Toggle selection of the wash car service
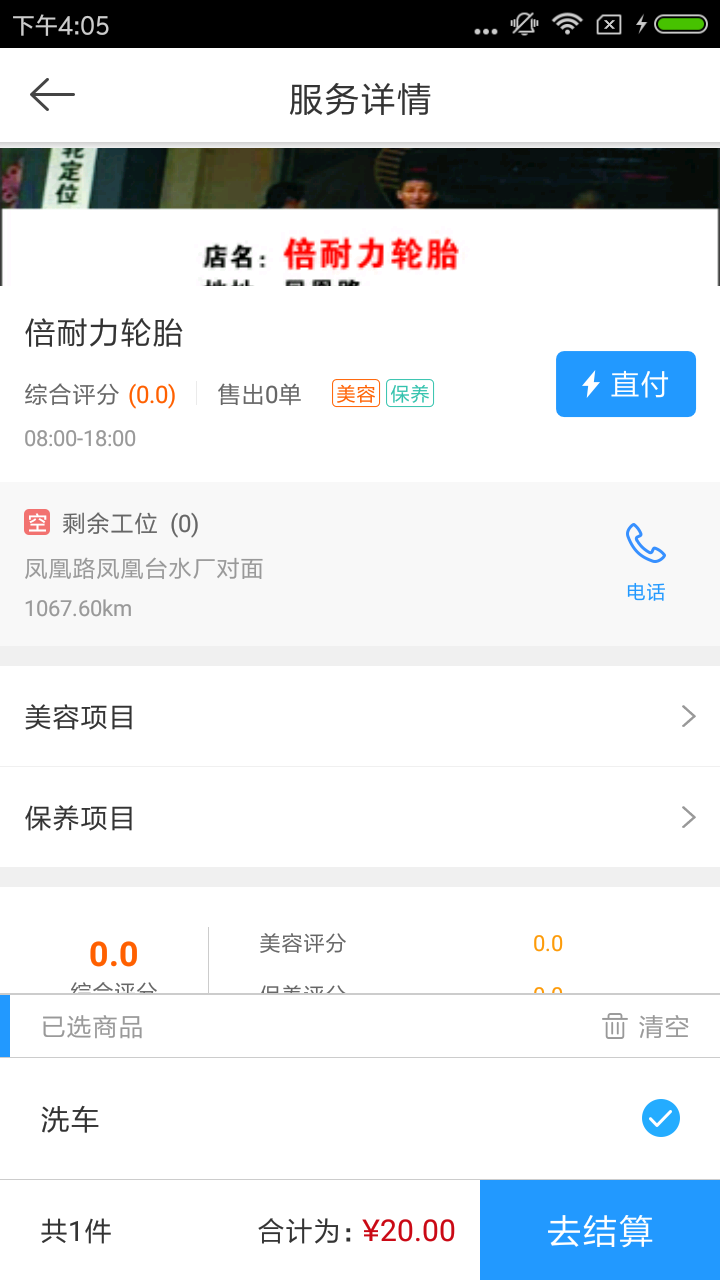Image resolution: width=720 pixels, height=1280 pixels. click(660, 1118)
